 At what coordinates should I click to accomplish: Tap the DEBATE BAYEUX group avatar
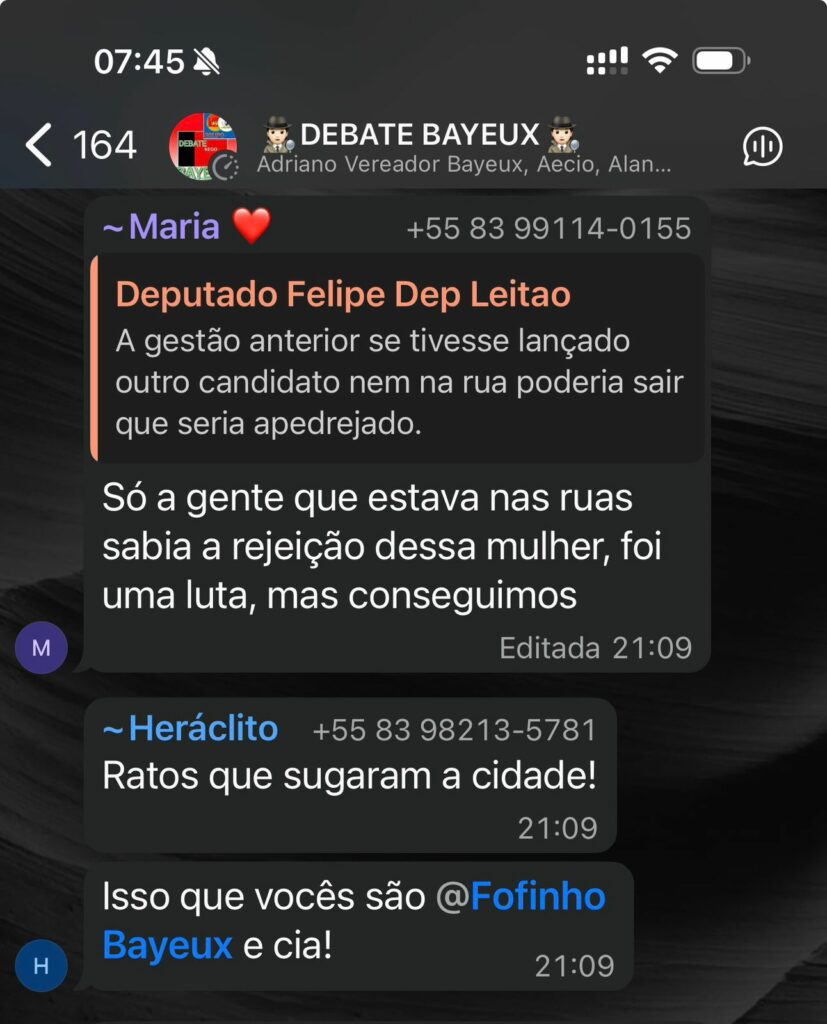[203, 147]
